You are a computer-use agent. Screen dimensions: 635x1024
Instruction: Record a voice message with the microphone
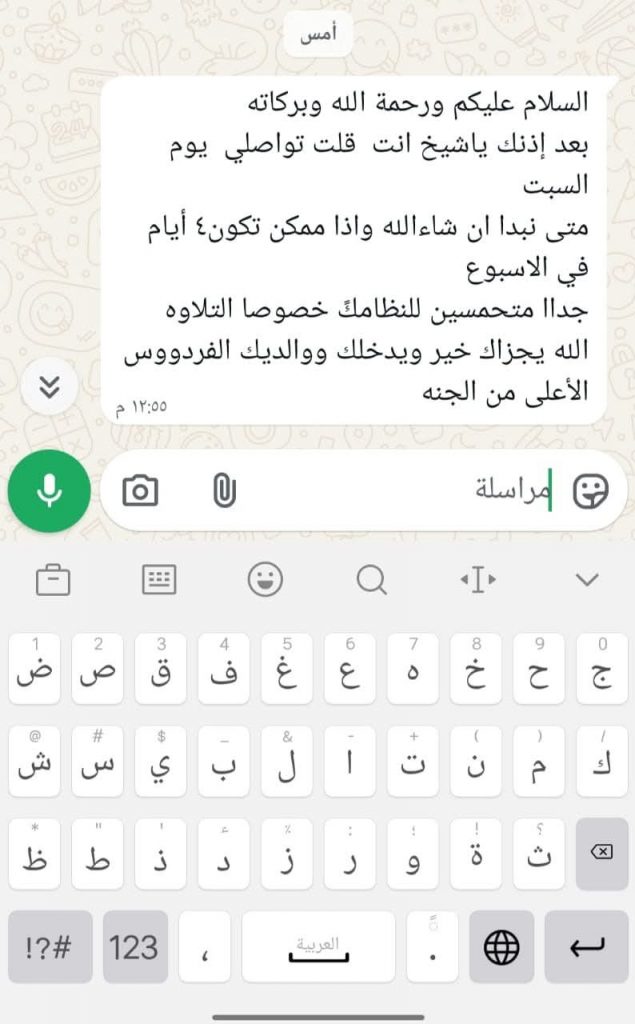49,490
